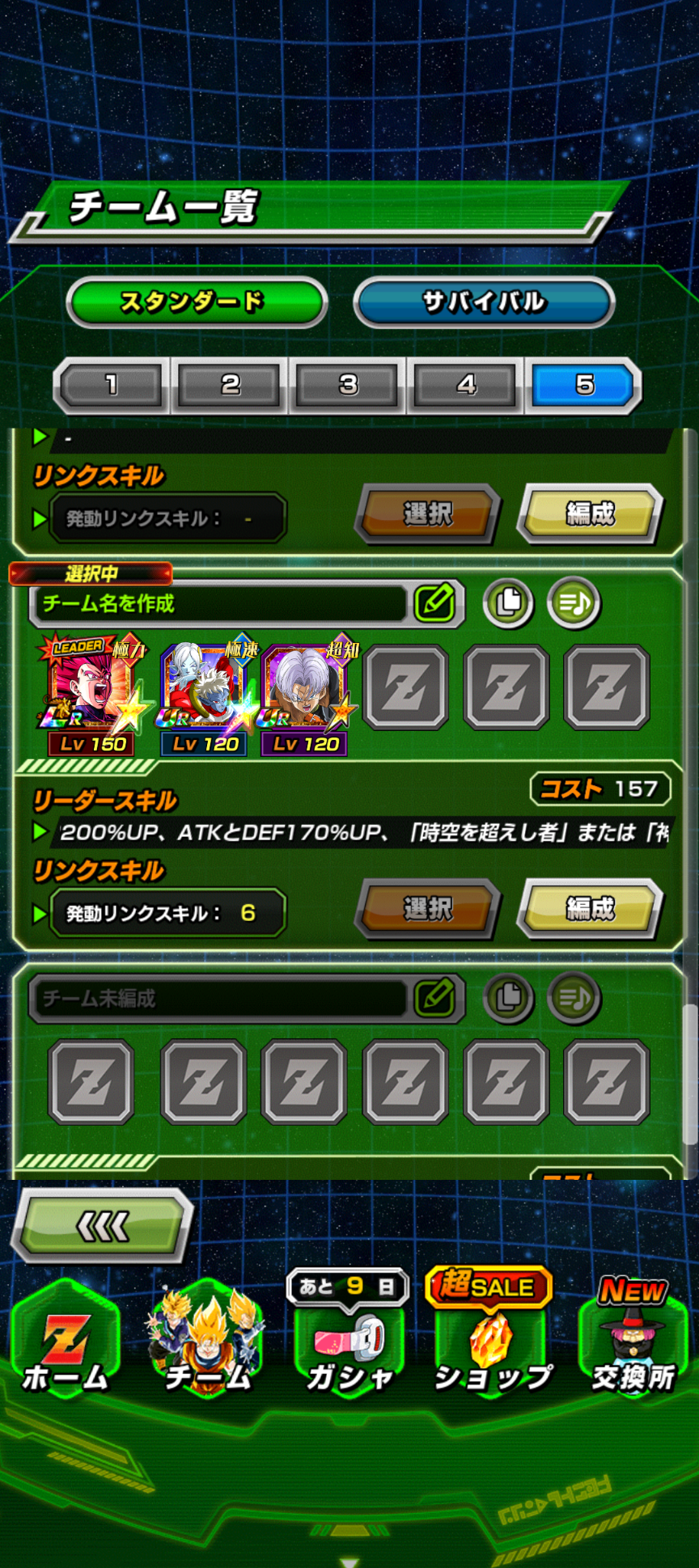The height and width of the screenshot is (1568, 699).
Task: Copy the selected team
Action: (x=508, y=602)
